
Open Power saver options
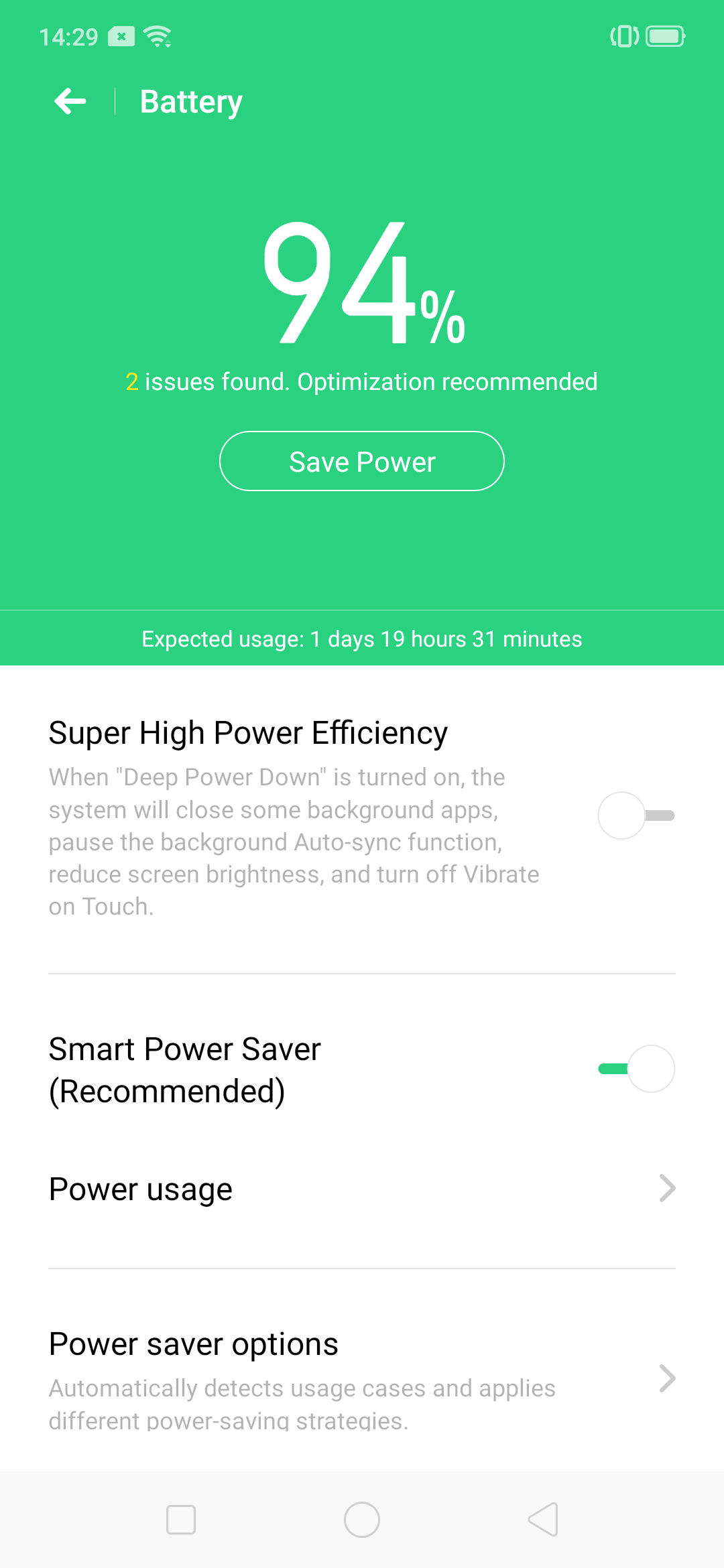tap(362, 1377)
